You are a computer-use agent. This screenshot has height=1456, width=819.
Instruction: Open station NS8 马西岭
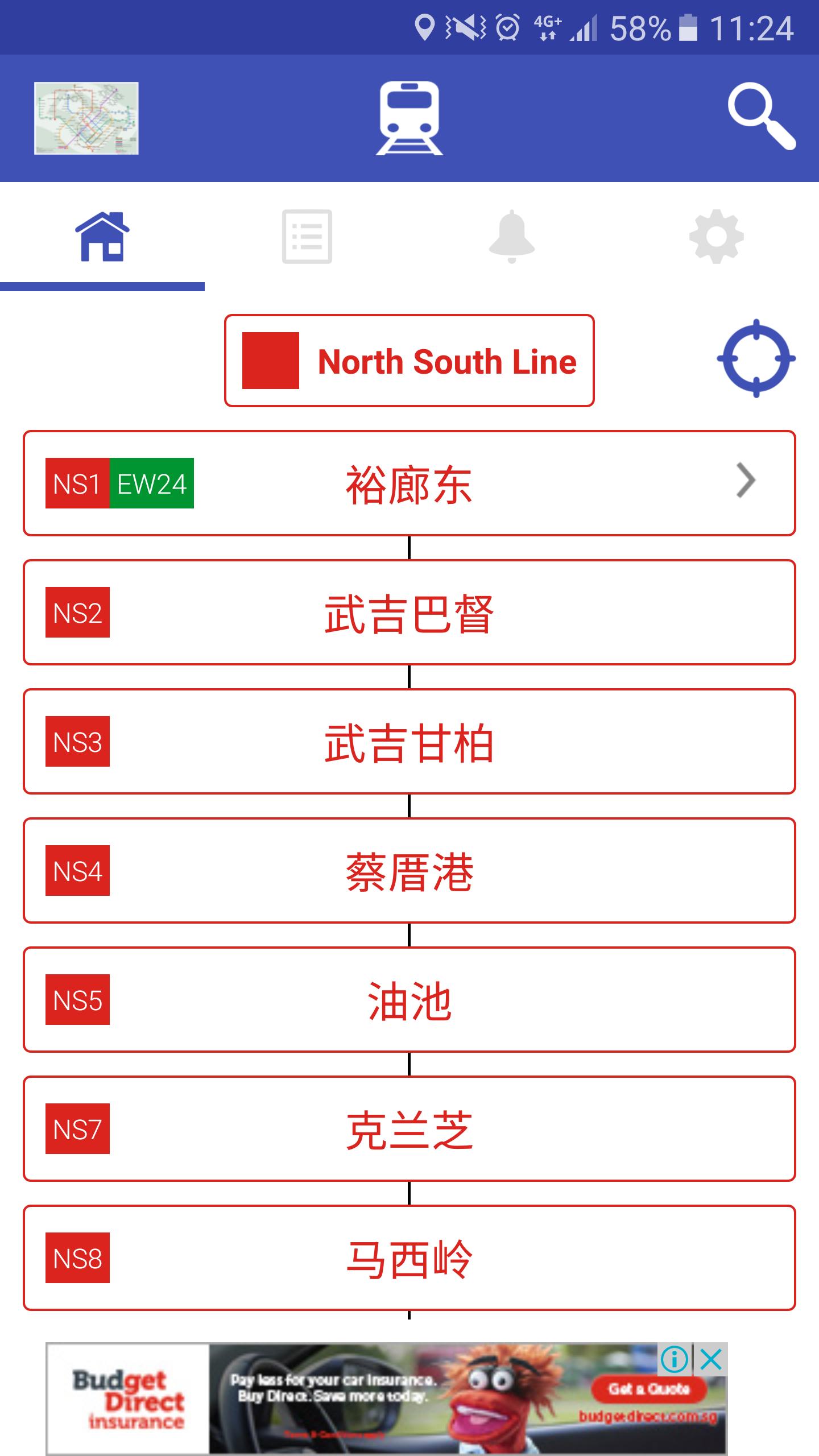coord(409,1258)
